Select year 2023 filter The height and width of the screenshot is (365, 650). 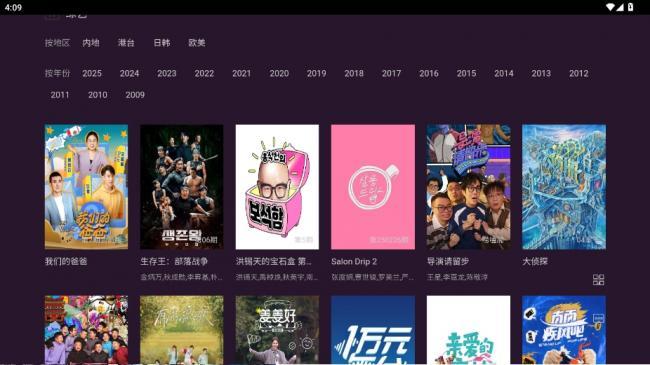[x=167, y=73]
